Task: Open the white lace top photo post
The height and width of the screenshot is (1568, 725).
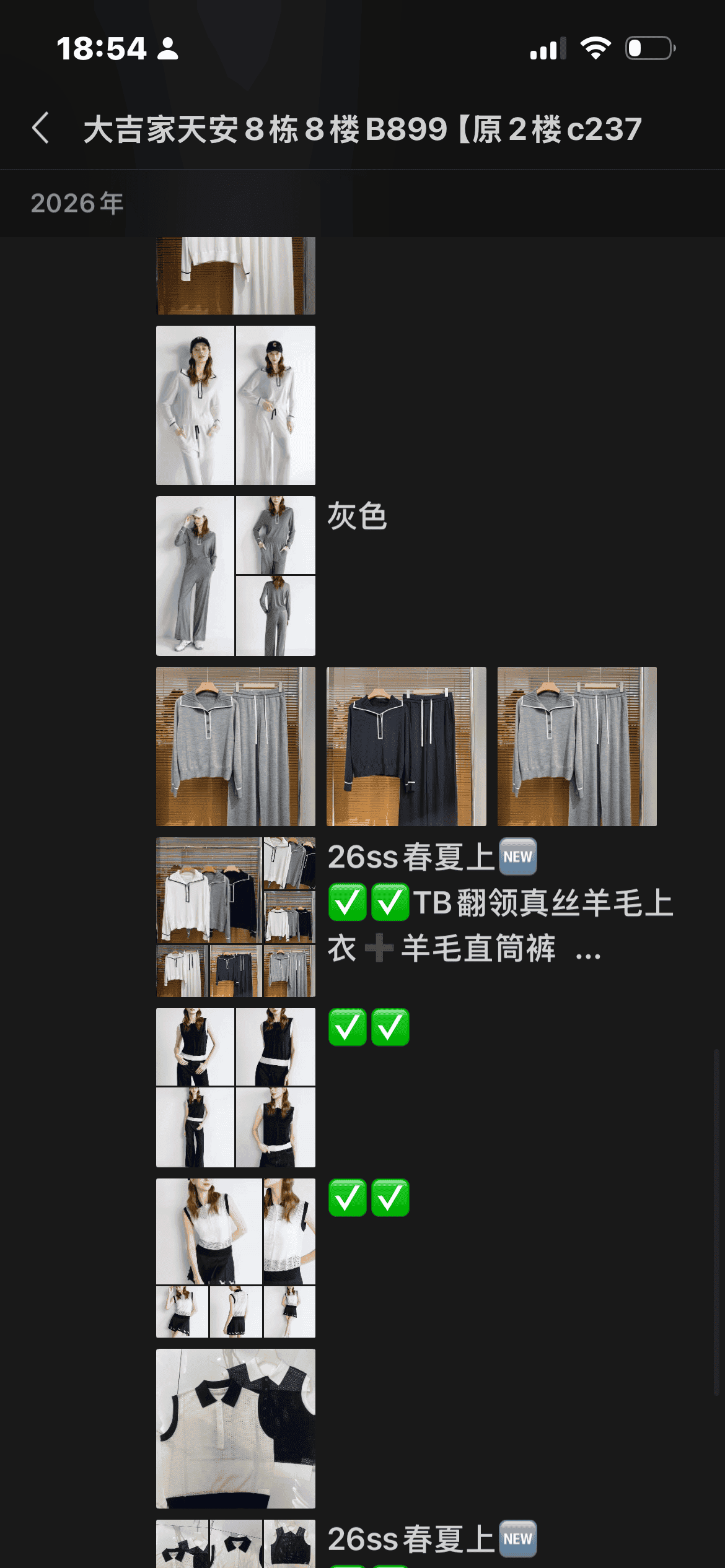Action: 235,1258
